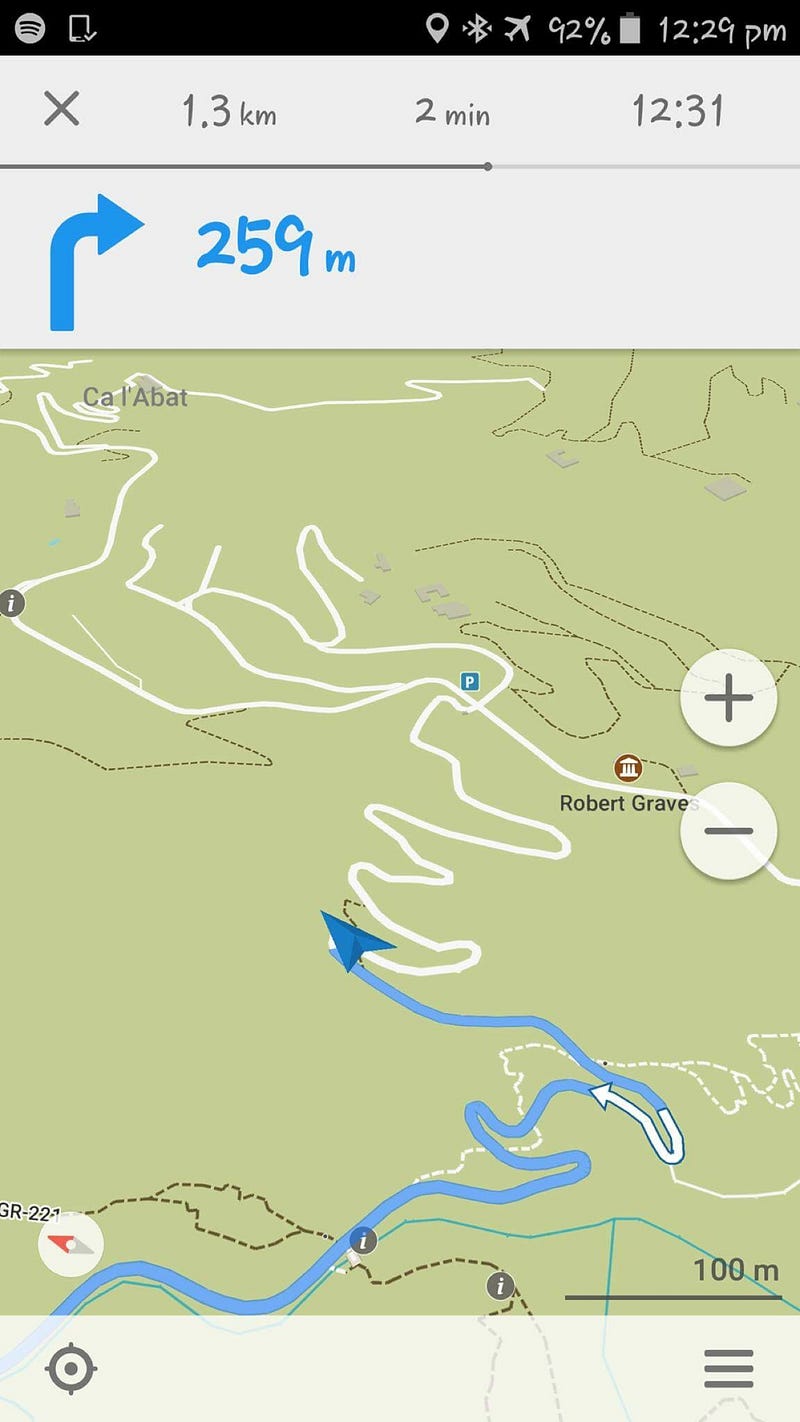This screenshot has height=1422, width=800.
Task: Open the hamburger menu
Action: tap(728, 1369)
